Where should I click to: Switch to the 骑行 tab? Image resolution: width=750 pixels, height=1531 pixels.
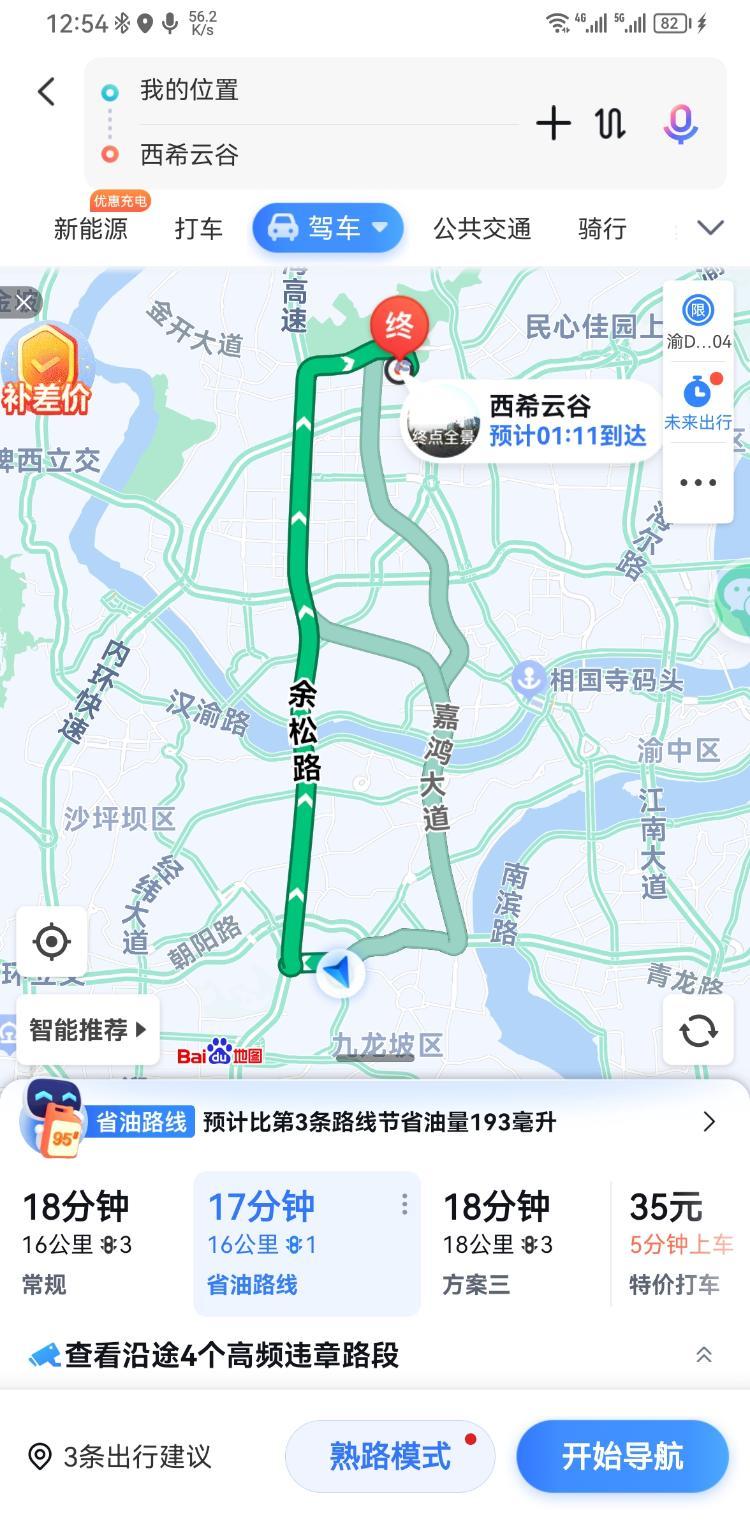[x=602, y=229]
